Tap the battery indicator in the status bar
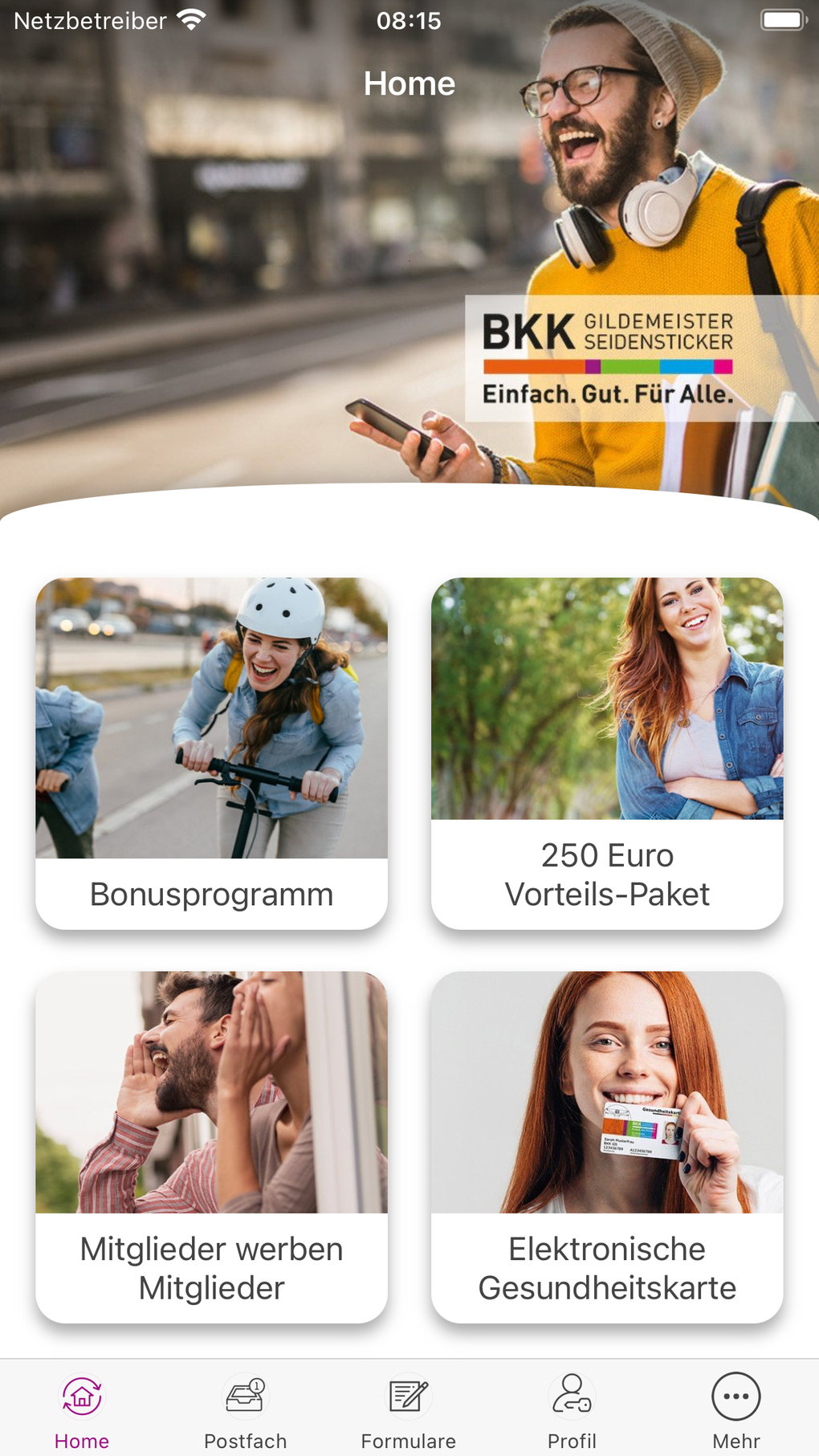Viewport: 819px width, 1456px height. [782, 19]
